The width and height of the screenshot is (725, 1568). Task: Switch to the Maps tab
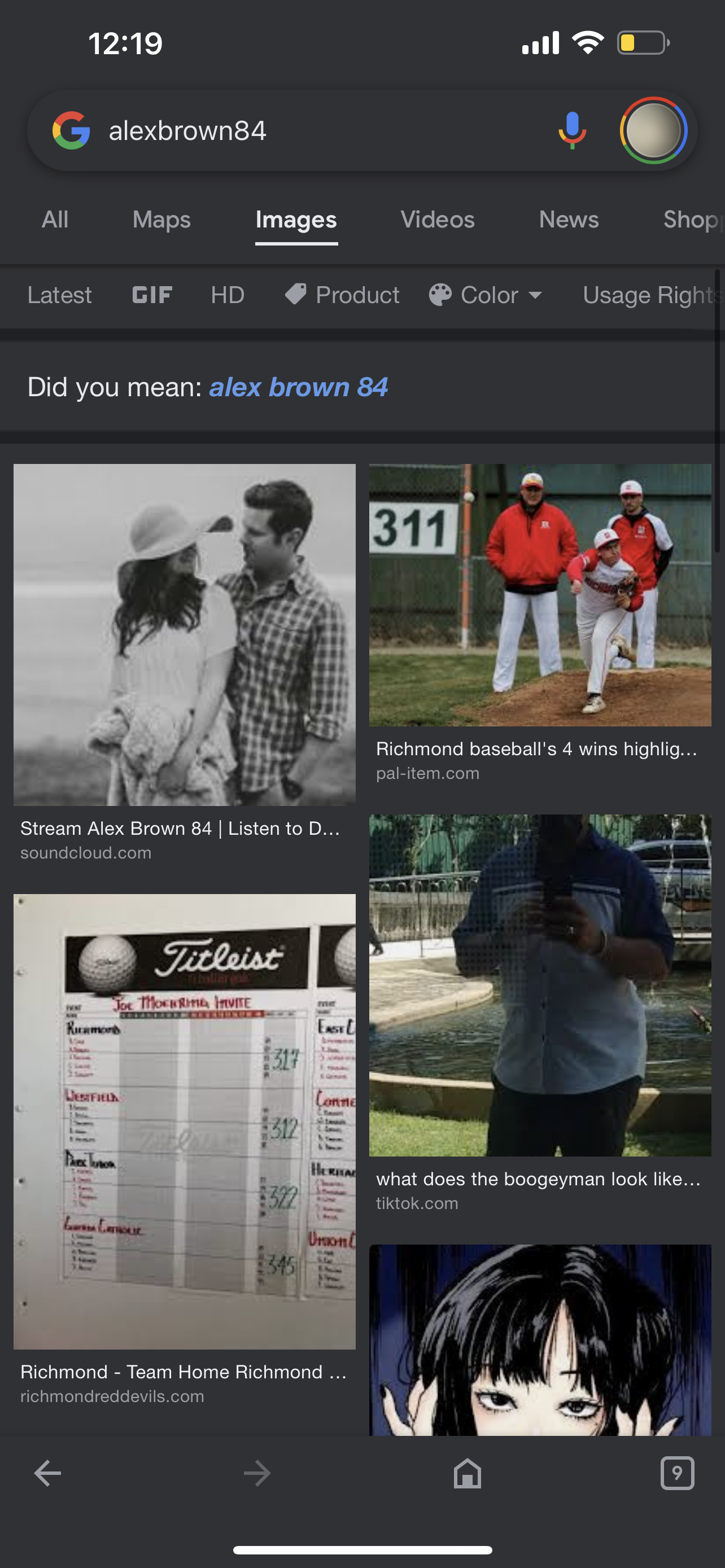[x=161, y=220]
